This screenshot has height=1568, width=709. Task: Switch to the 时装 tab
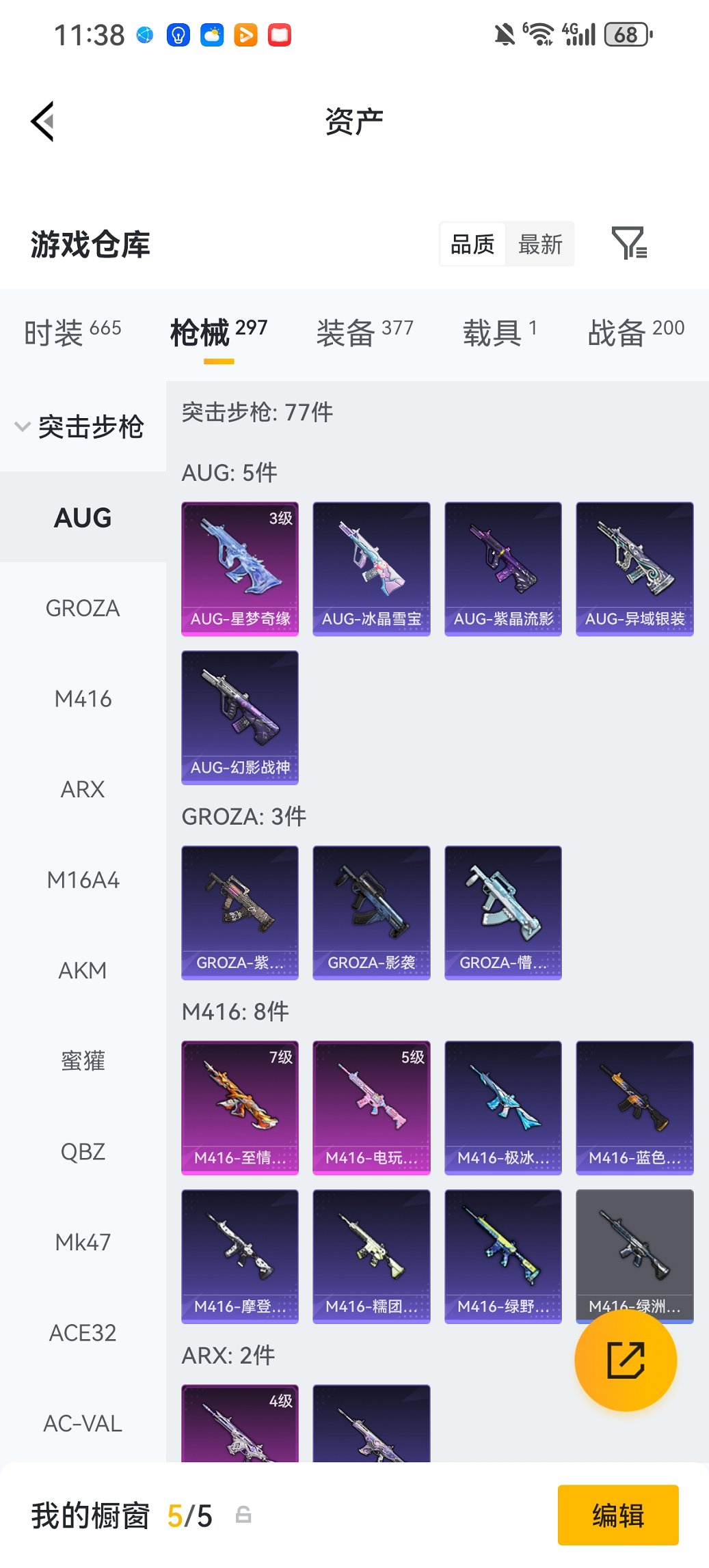72,333
